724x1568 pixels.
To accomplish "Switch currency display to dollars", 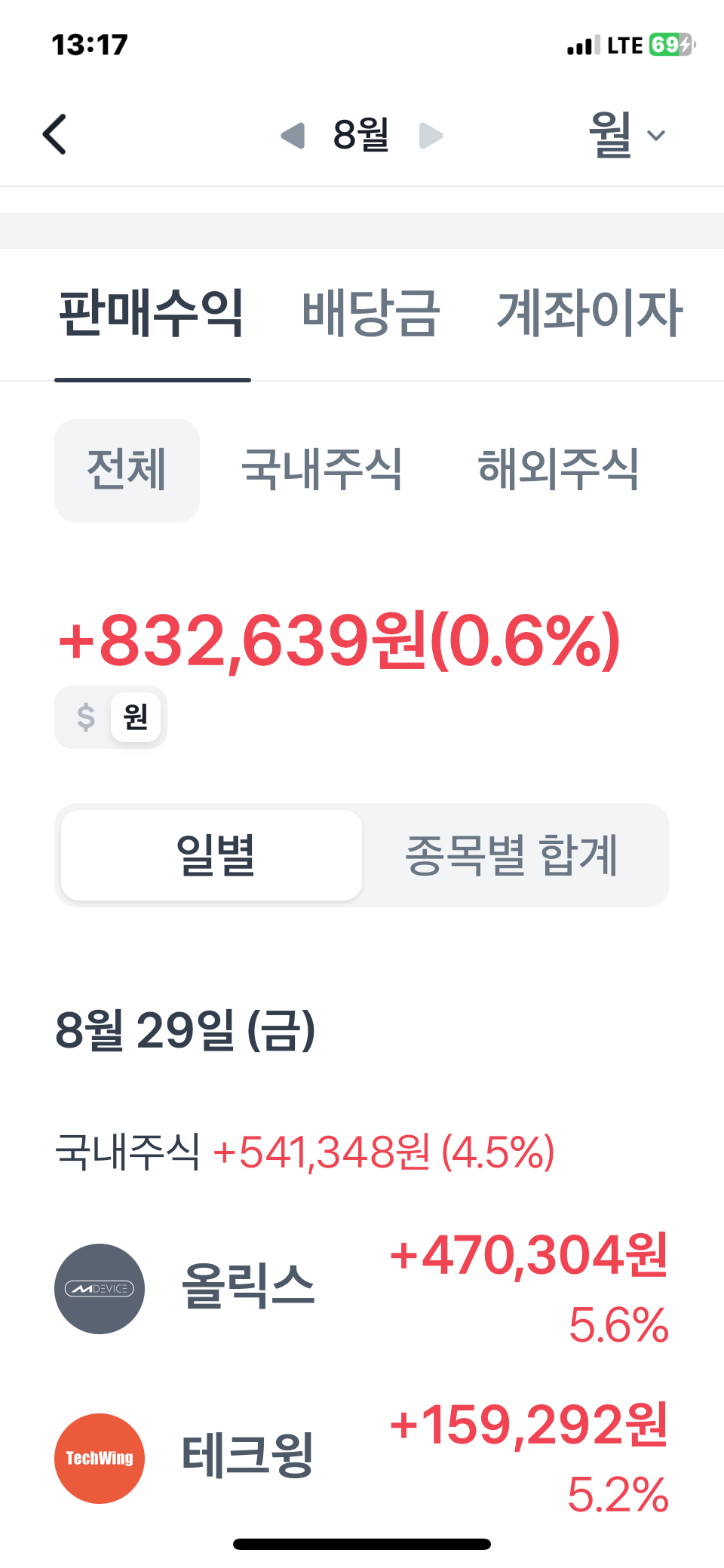I will (x=86, y=717).
